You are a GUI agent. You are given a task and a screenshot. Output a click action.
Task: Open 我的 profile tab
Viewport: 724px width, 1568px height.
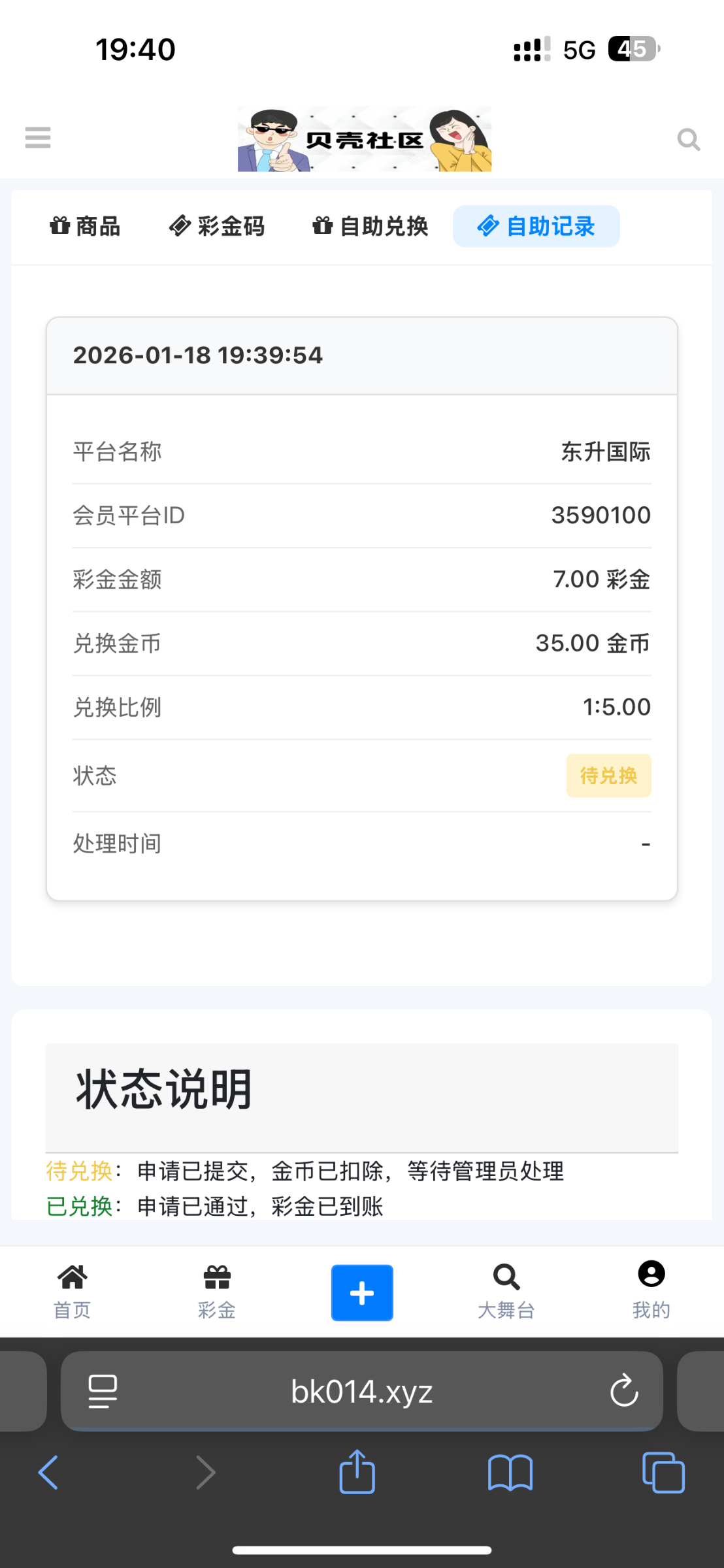coord(651,1292)
